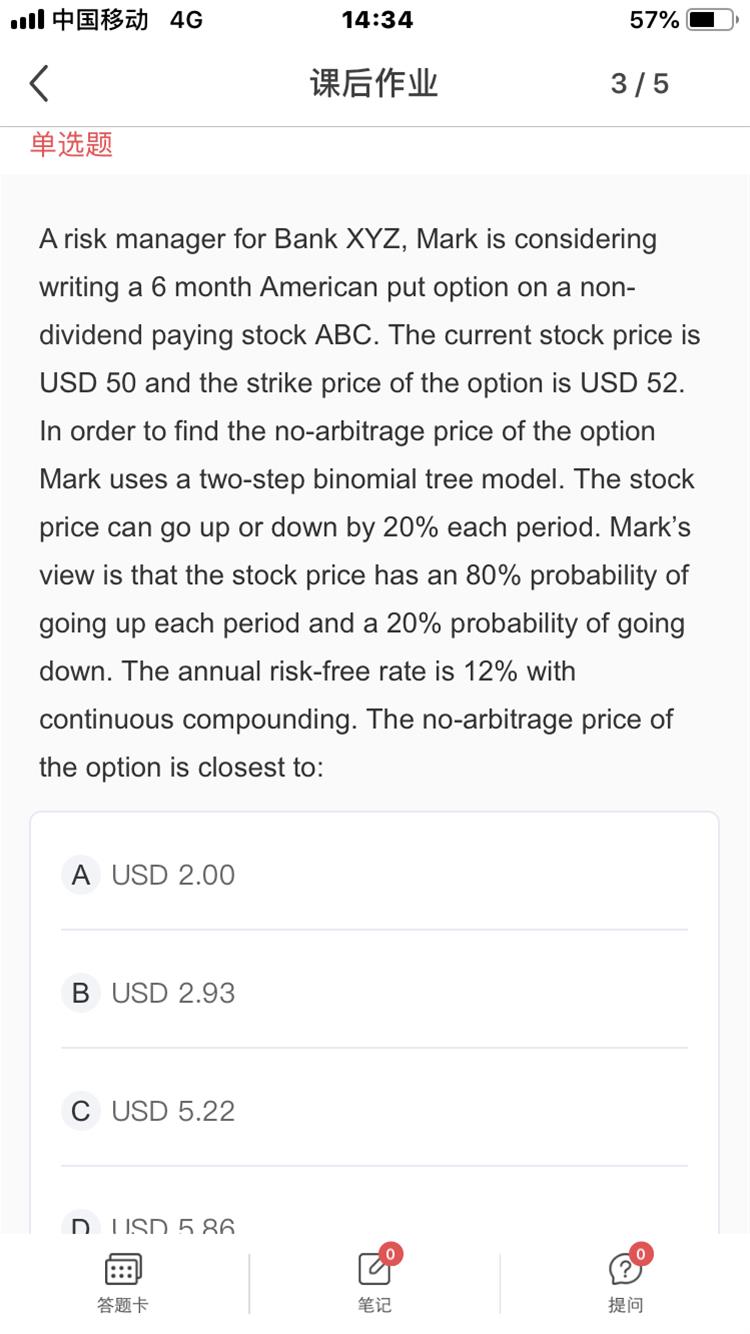
Task: Choose option B USD 2.93
Action: (x=374, y=993)
